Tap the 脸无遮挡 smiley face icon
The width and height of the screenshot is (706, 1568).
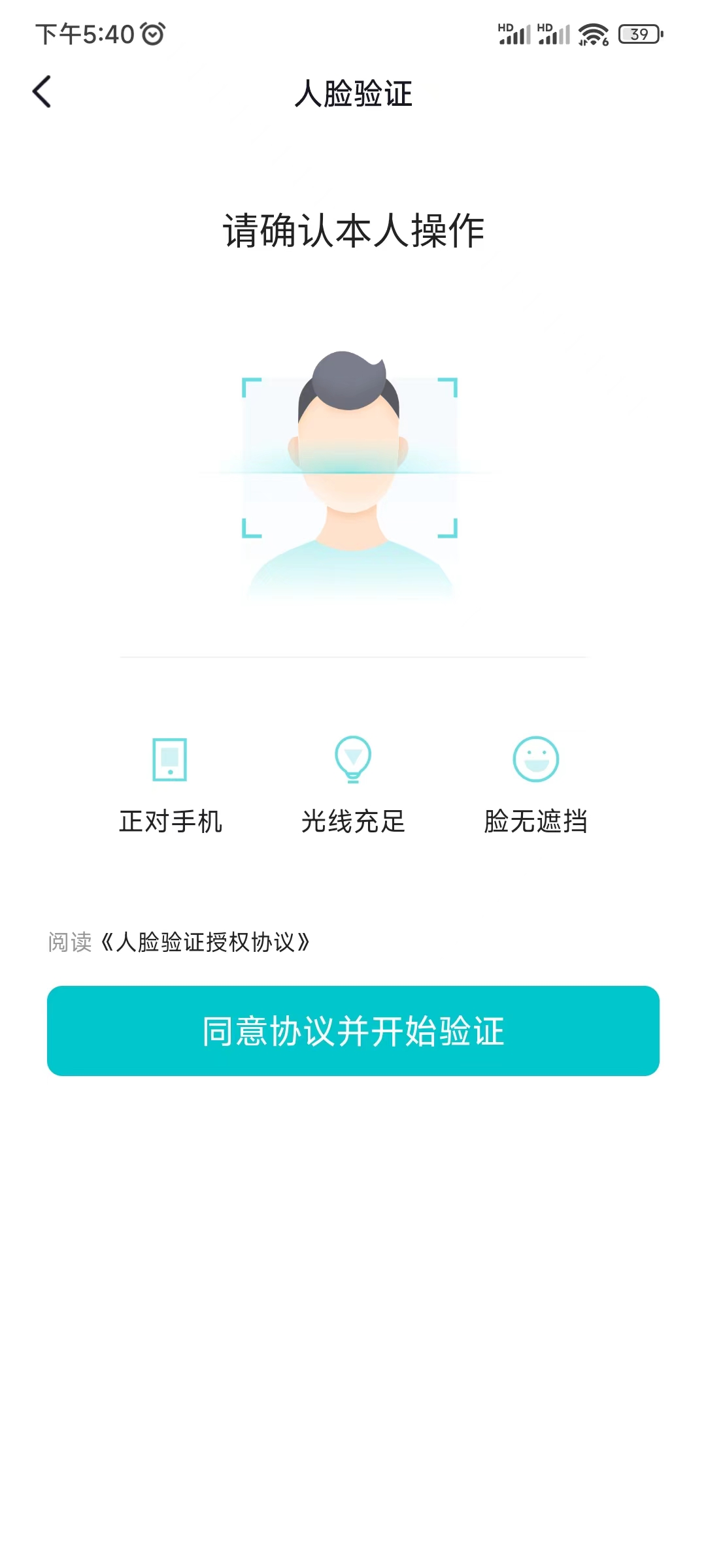click(536, 760)
